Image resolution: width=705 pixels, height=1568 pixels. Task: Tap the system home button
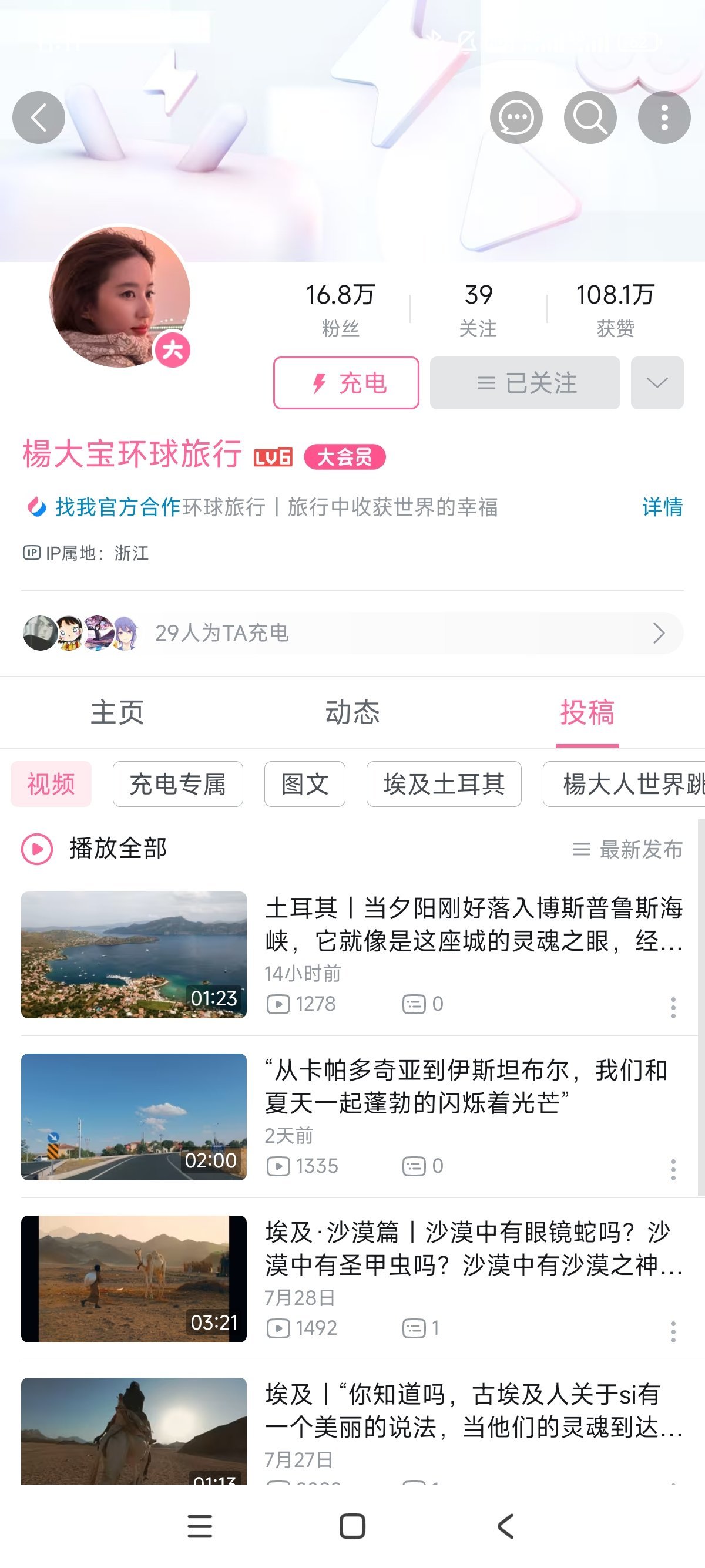click(352, 1526)
